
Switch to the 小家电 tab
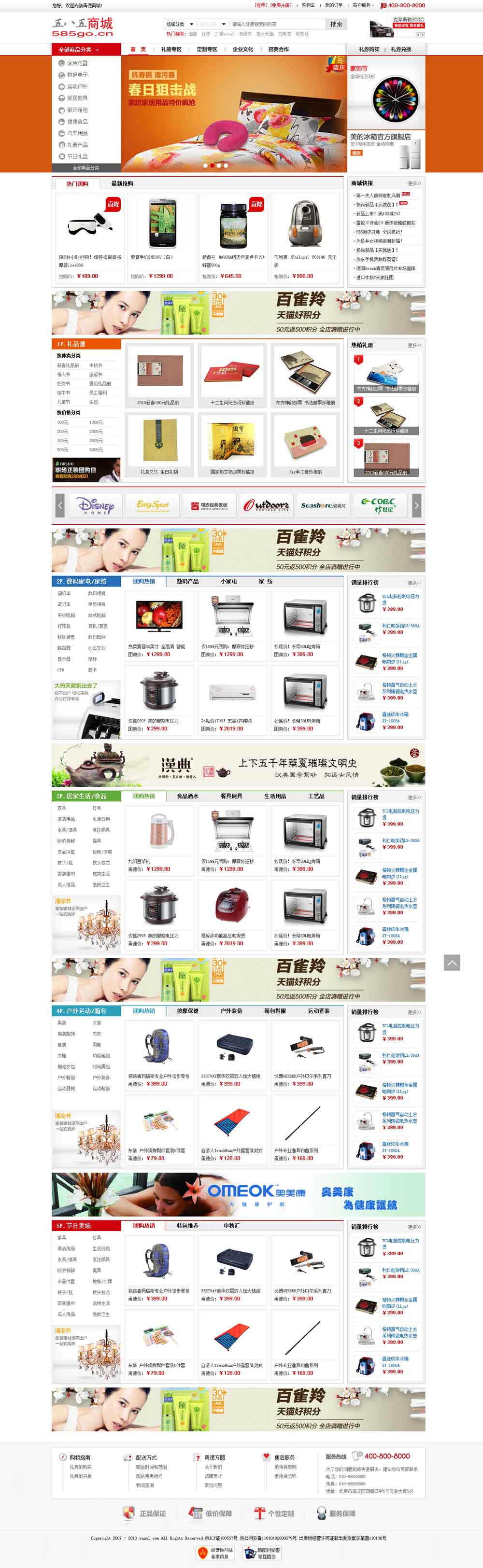tap(228, 581)
